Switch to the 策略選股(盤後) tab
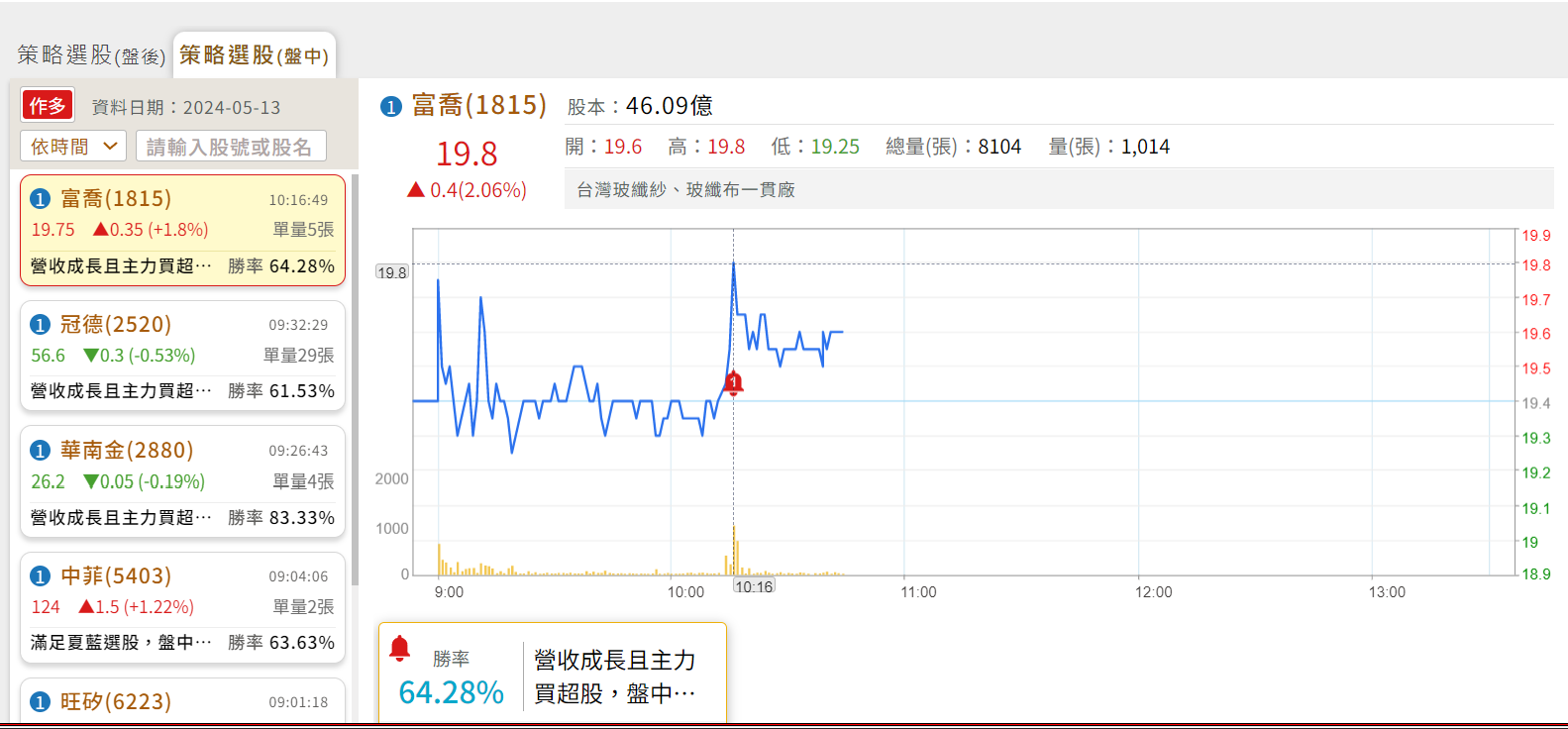Viewport: 1568px width, 729px height. [x=91, y=55]
